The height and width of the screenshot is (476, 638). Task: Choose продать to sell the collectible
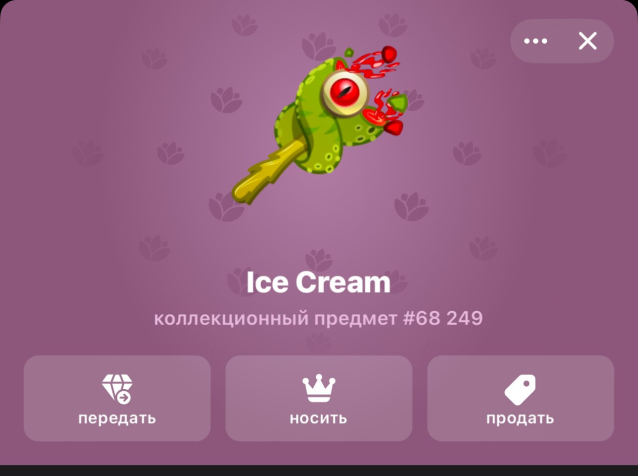(x=520, y=398)
